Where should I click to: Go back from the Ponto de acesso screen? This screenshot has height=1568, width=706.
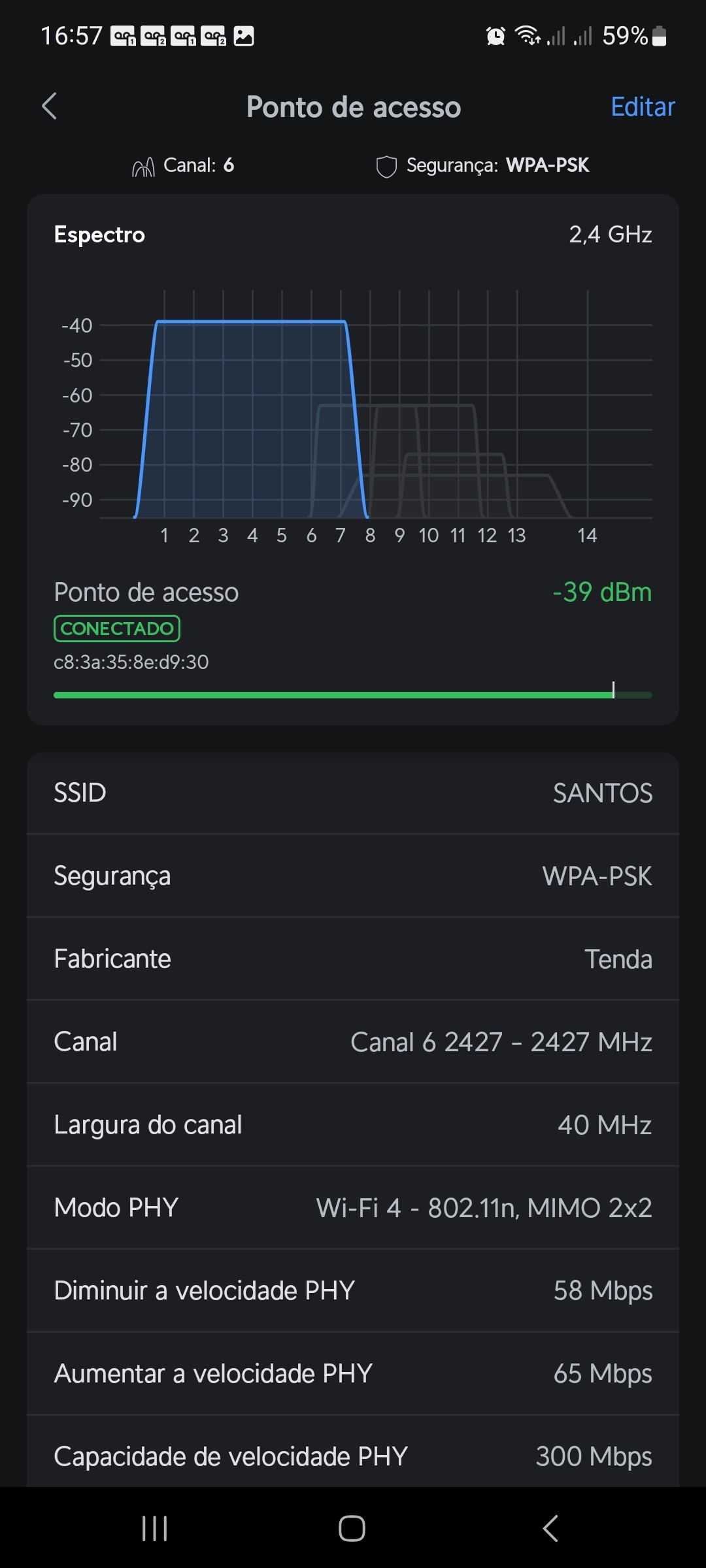point(50,106)
